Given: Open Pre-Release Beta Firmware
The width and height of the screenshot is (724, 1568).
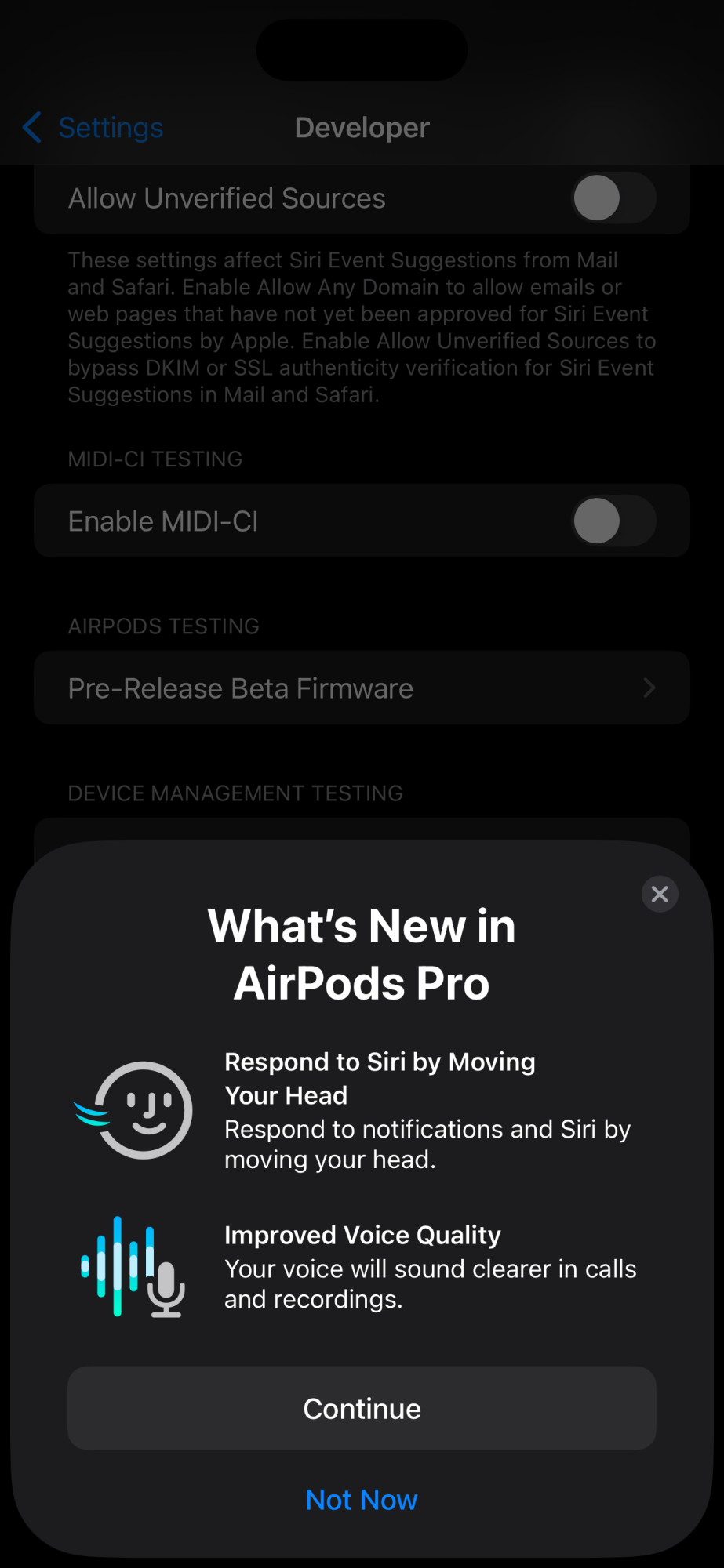Looking at the screenshot, I should coord(362,688).
